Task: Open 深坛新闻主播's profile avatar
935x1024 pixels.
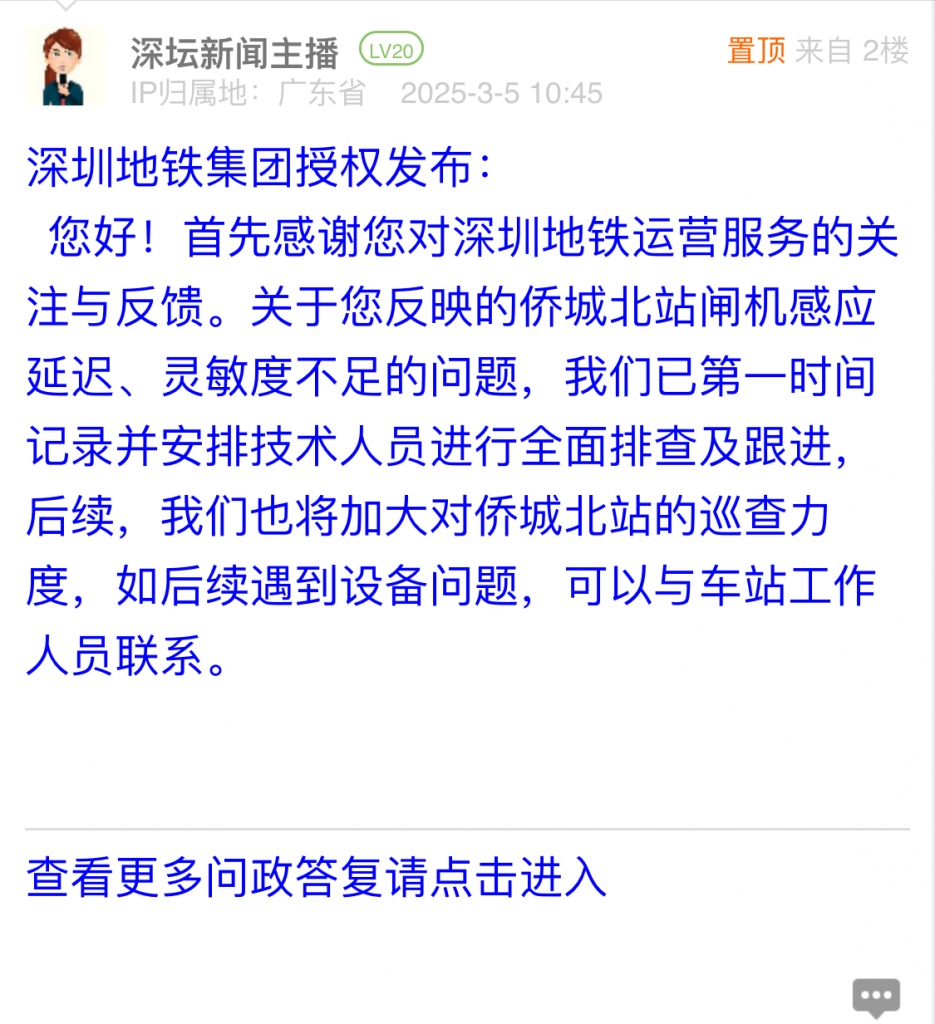Action: tap(64, 66)
